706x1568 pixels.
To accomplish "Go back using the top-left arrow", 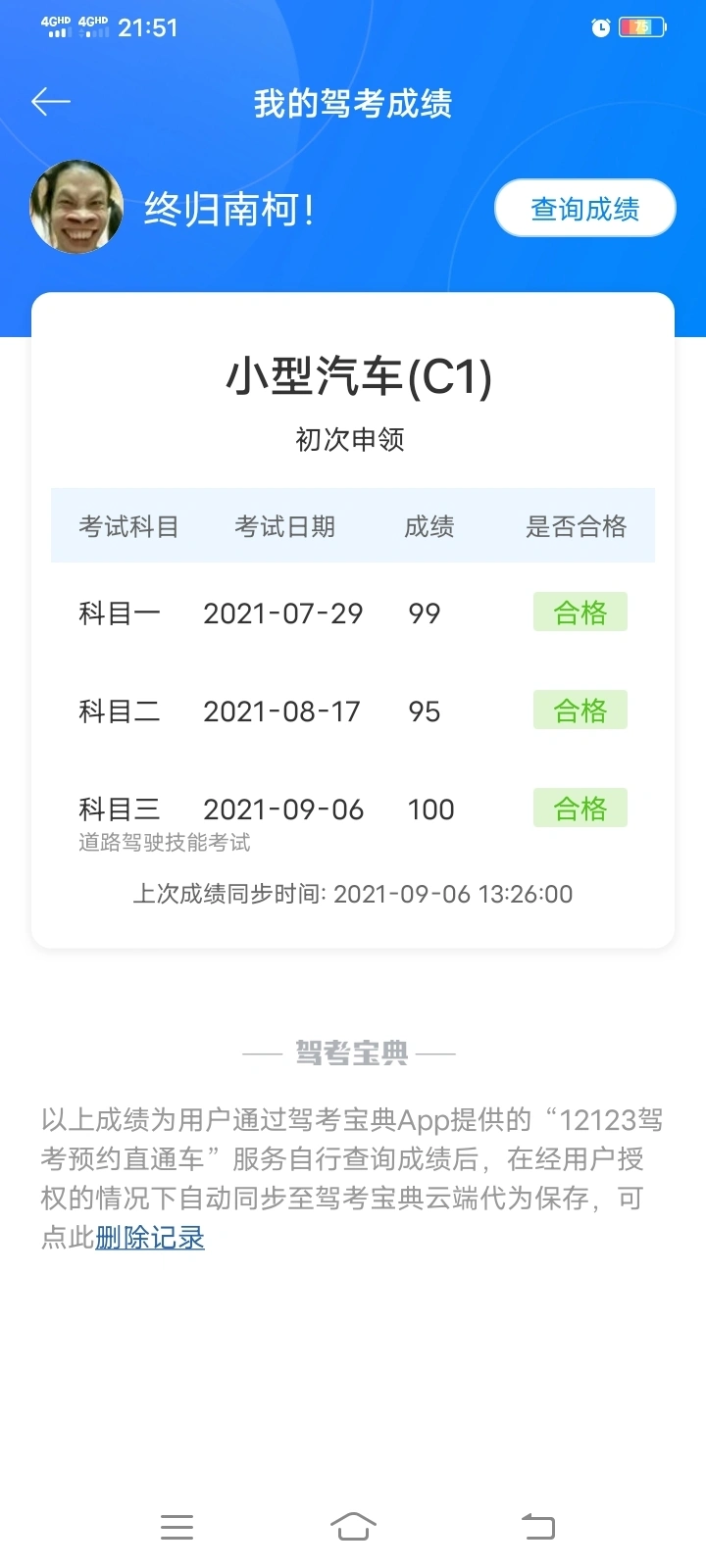I will click(51, 102).
